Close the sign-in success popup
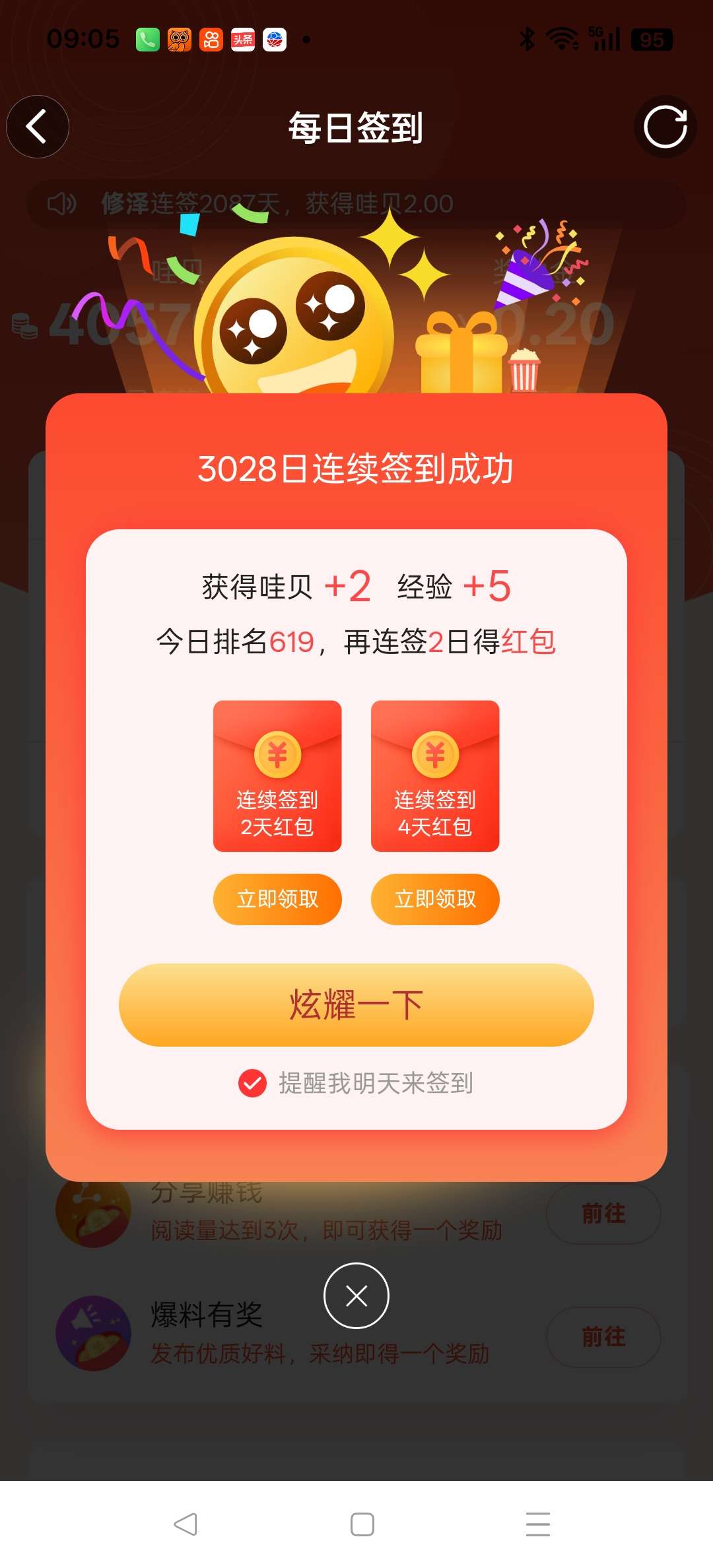This screenshot has height=1568, width=713. [356, 1295]
